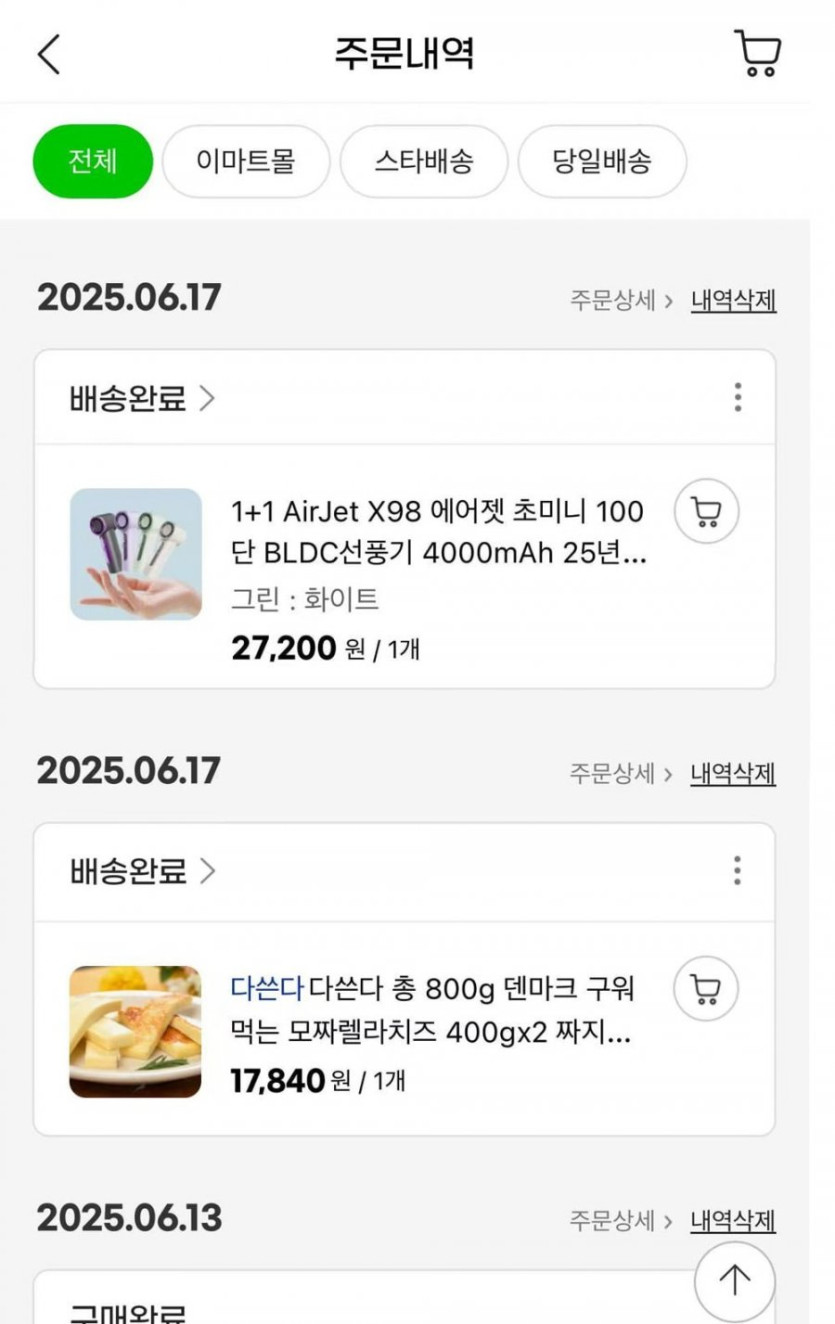Add the AirJet X98 fan to cart
Image resolution: width=835 pixels, height=1324 pixels.
pyautogui.click(x=706, y=513)
